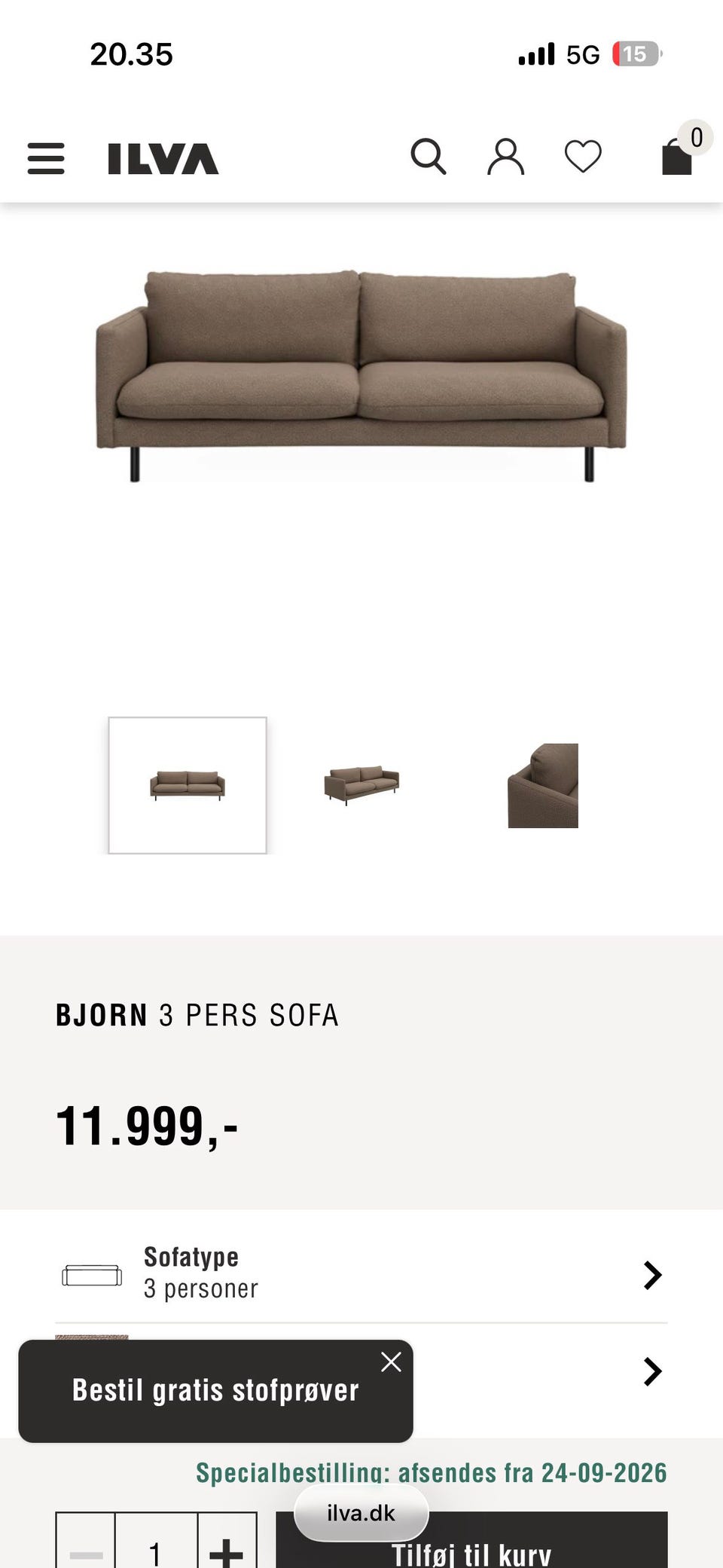Tap the ILVA logo to go home
Viewport: 723px width, 1568px height.
click(163, 159)
